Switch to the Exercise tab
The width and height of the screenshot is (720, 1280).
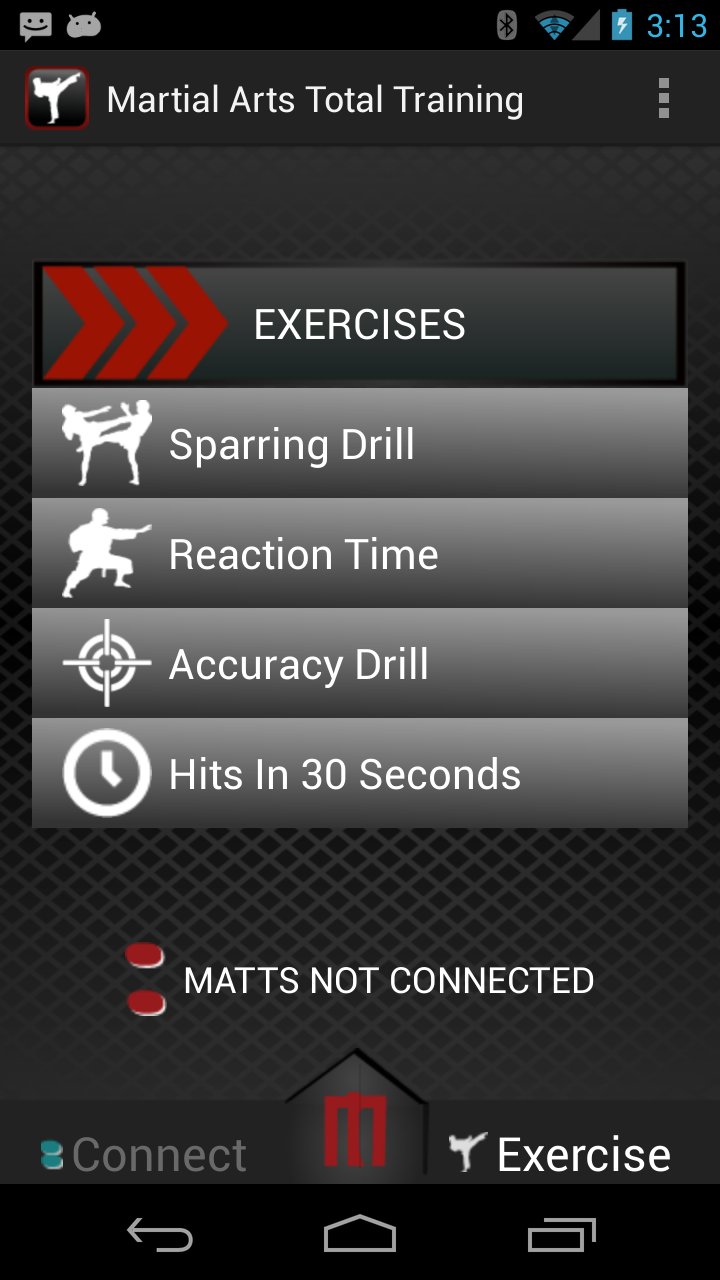coord(562,1154)
